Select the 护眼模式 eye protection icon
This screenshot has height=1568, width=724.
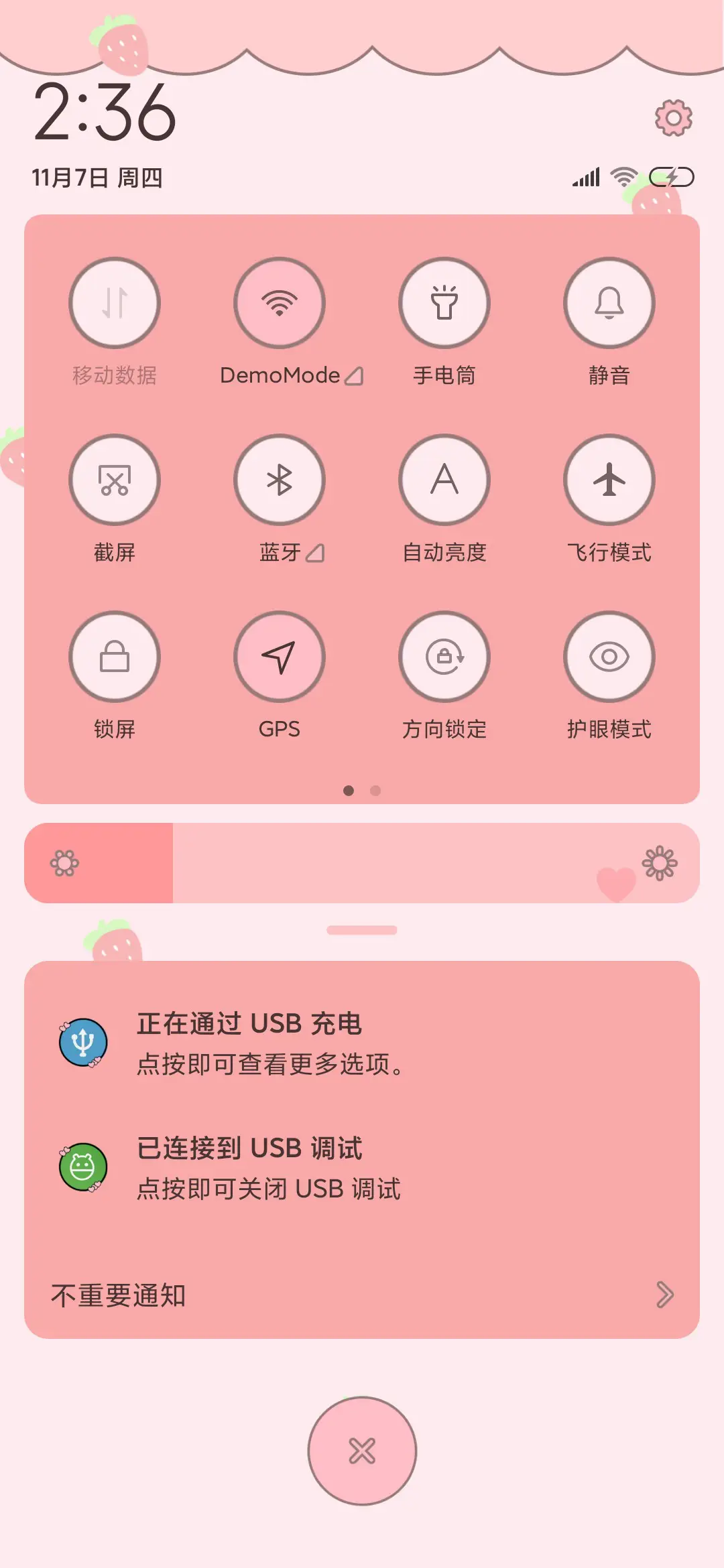point(609,657)
